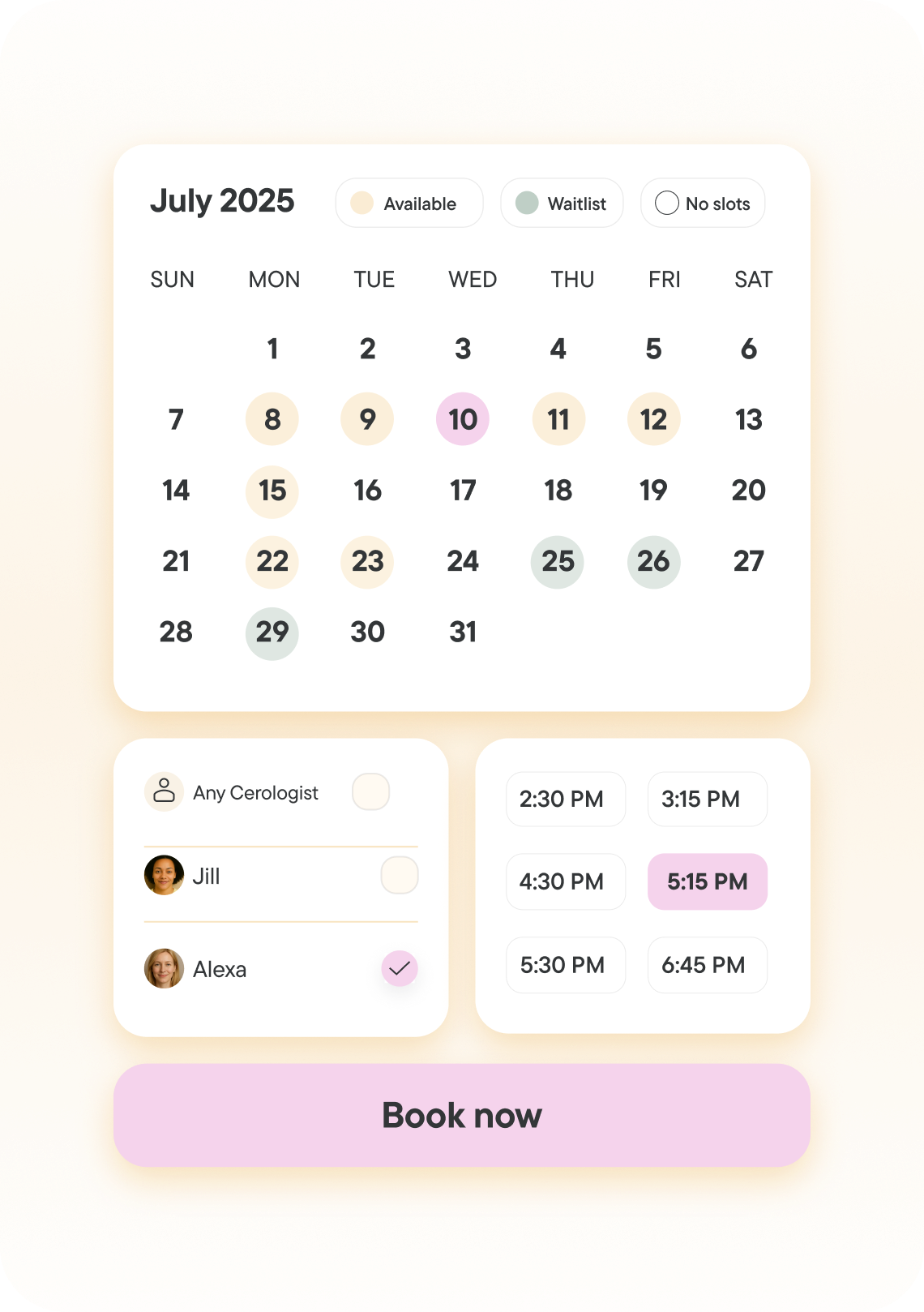This screenshot has height=1312, width=924.
Task: Select the 6:45 PM time slot
Action: tap(707, 965)
